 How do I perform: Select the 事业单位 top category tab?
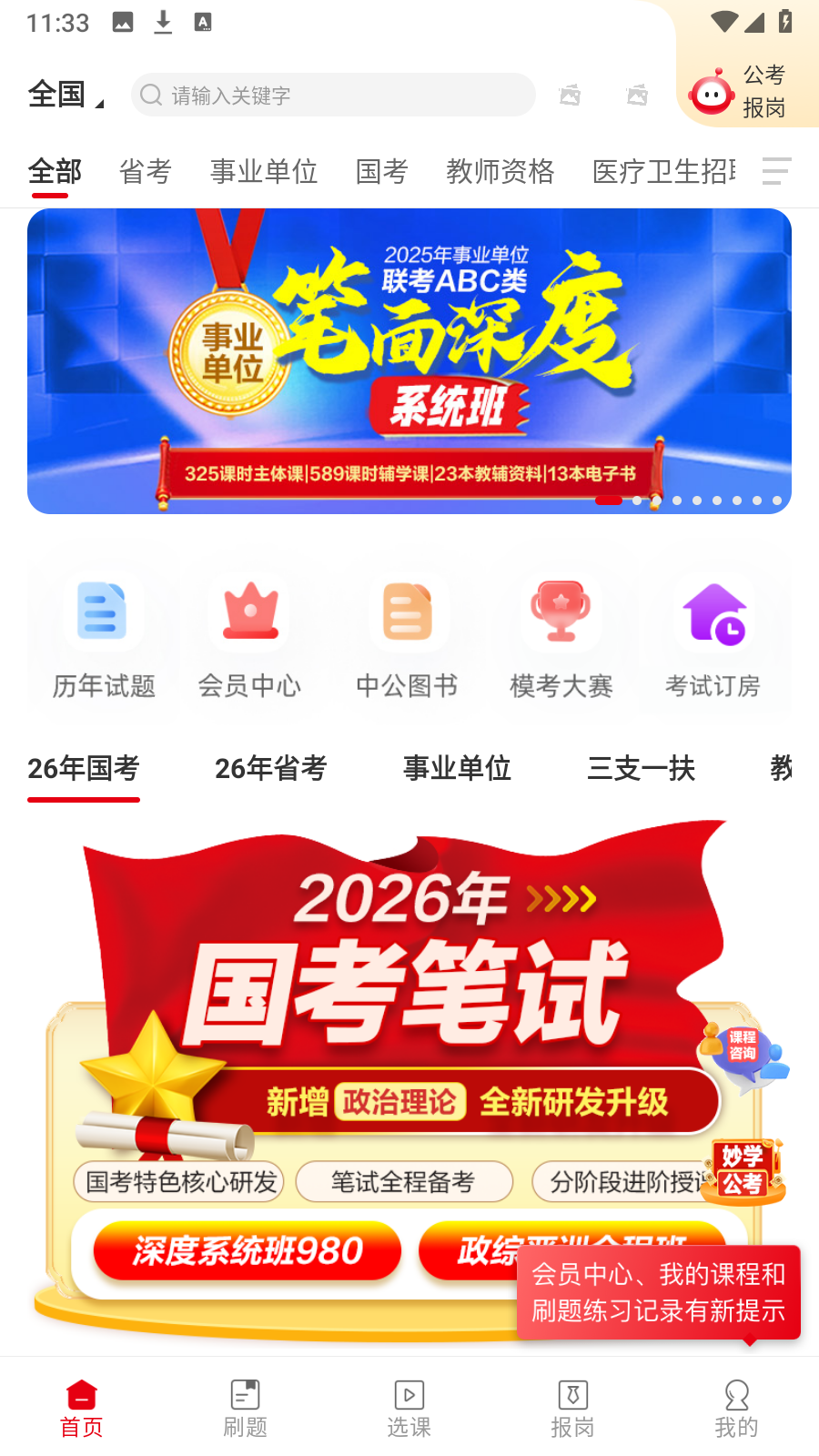point(264,171)
